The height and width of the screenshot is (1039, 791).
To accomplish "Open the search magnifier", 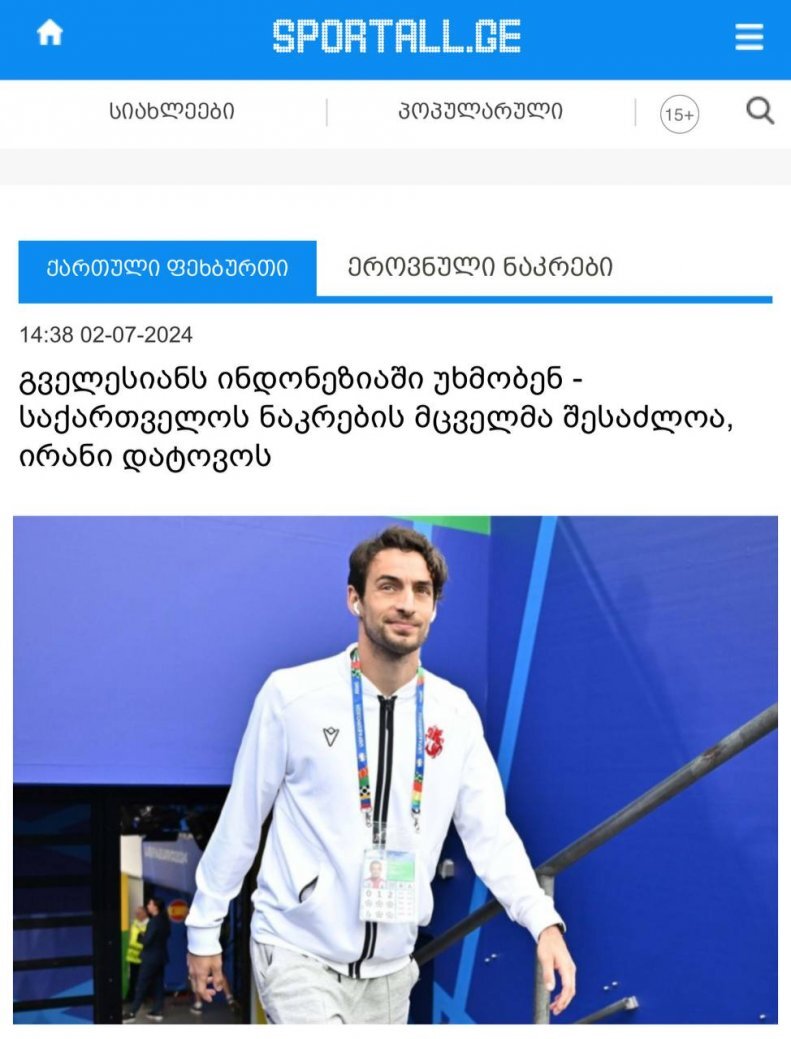I will [760, 111].
